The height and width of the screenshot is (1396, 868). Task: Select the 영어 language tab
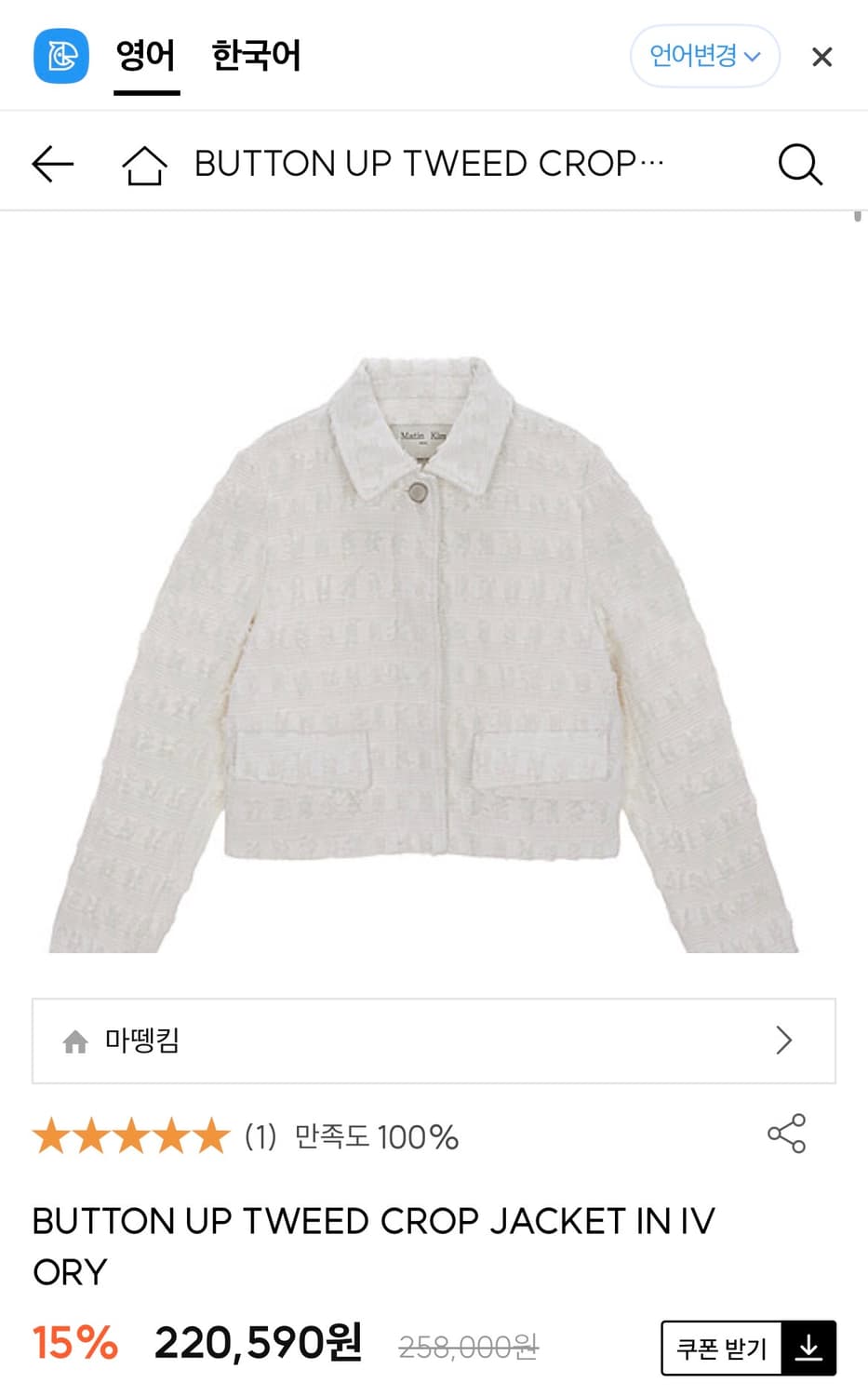tap(145, 57)
